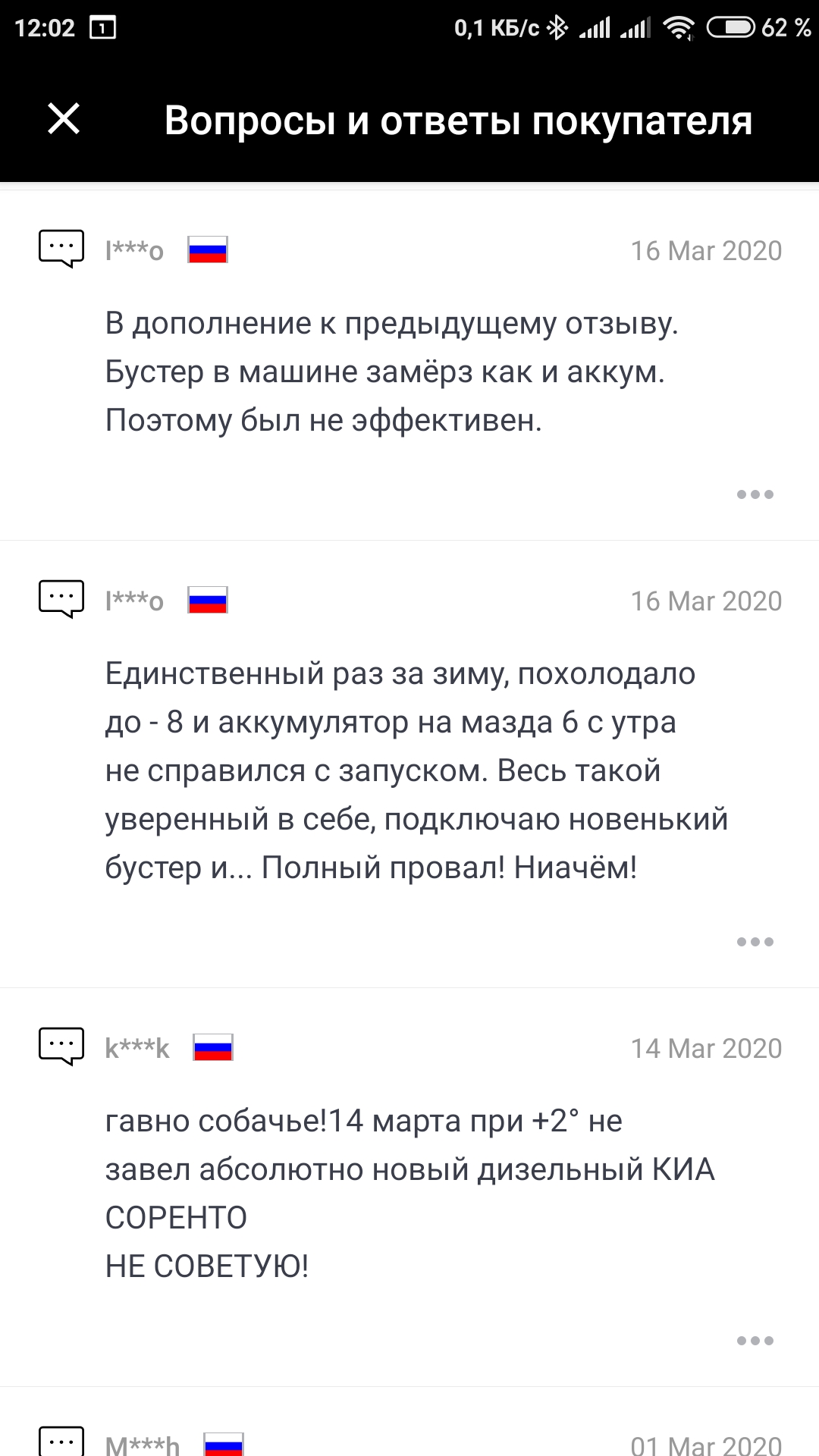Image resolution: width=819 pixels, height=1456 pixels.
Task: Open options for k***k's comment
Action: click(x=755, y=1341)
